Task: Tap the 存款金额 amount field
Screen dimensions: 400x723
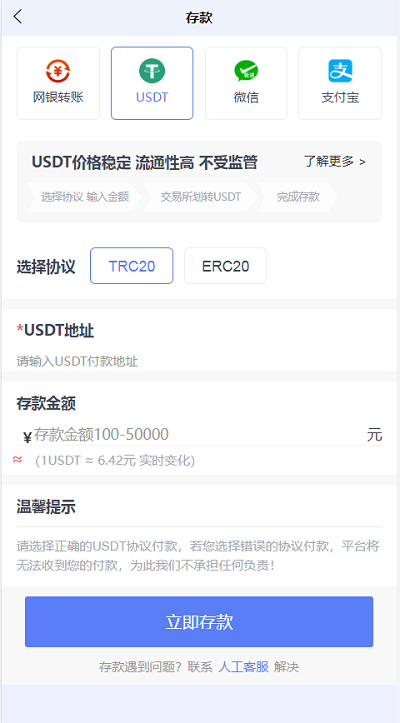Action: 198,434
